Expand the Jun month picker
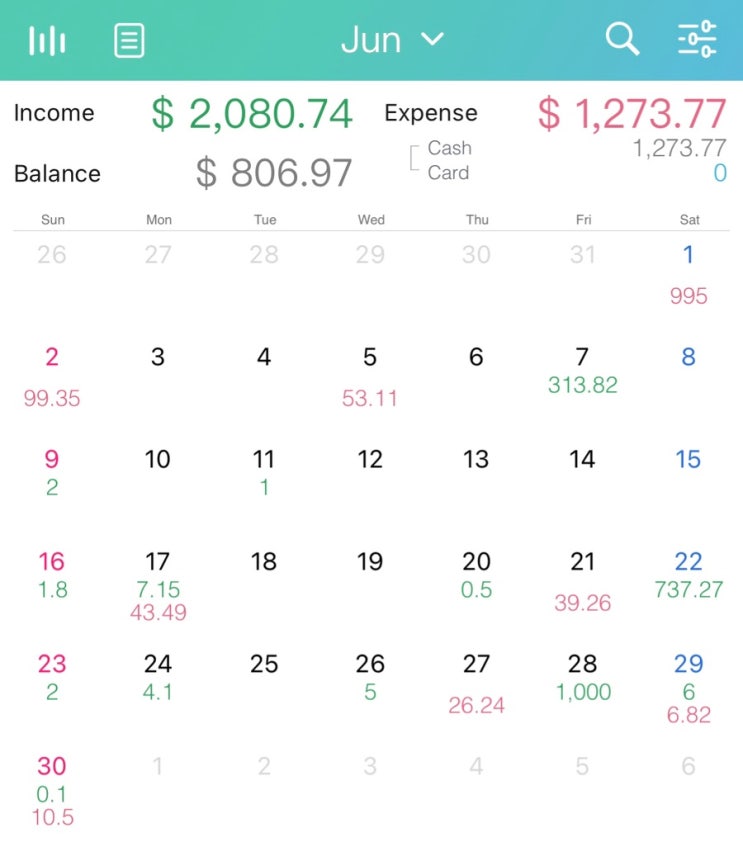This screenshot has height=842, width=743. tap(391, 40)
